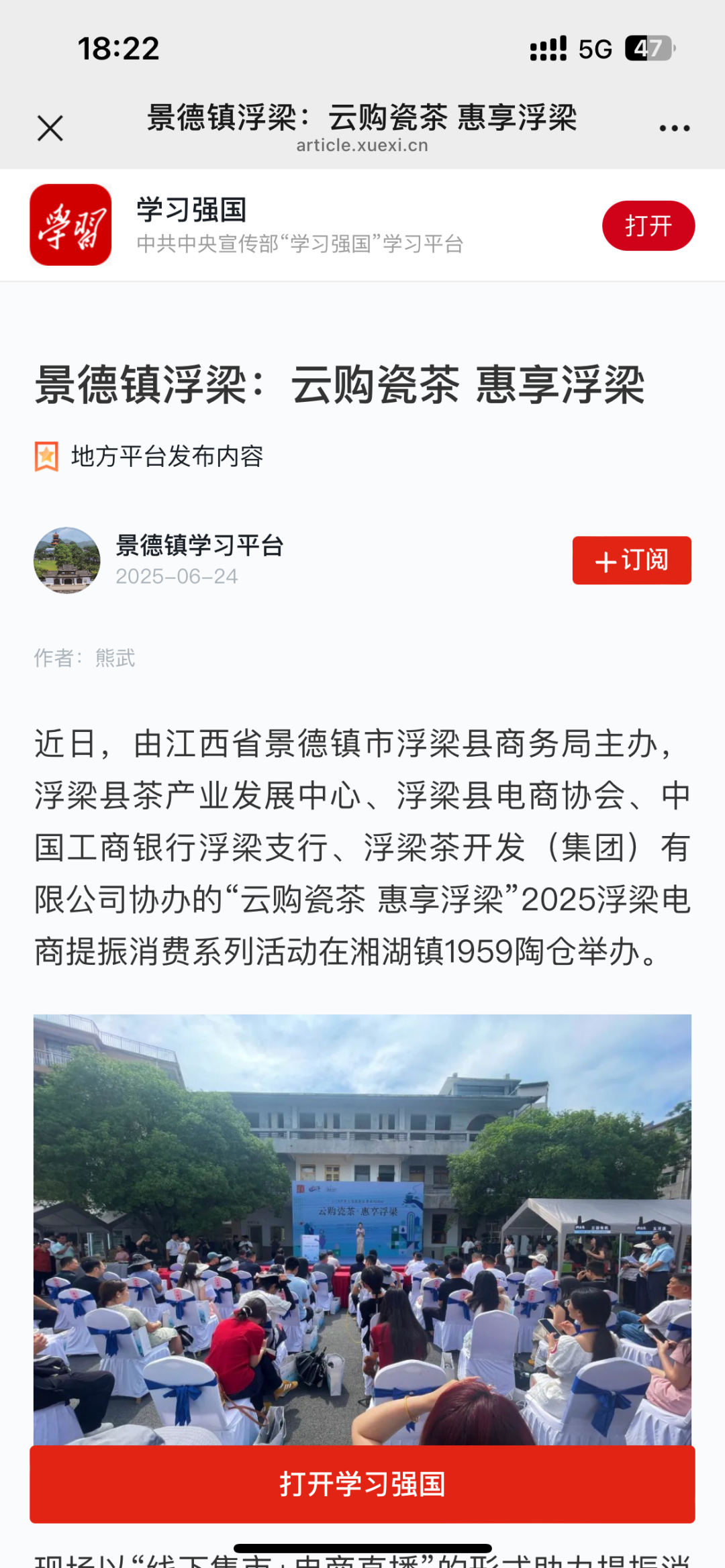Image resolution: width=725 pixels, height=1568 pixels.
Task: Close the article webview page
Action: (50, 128)
